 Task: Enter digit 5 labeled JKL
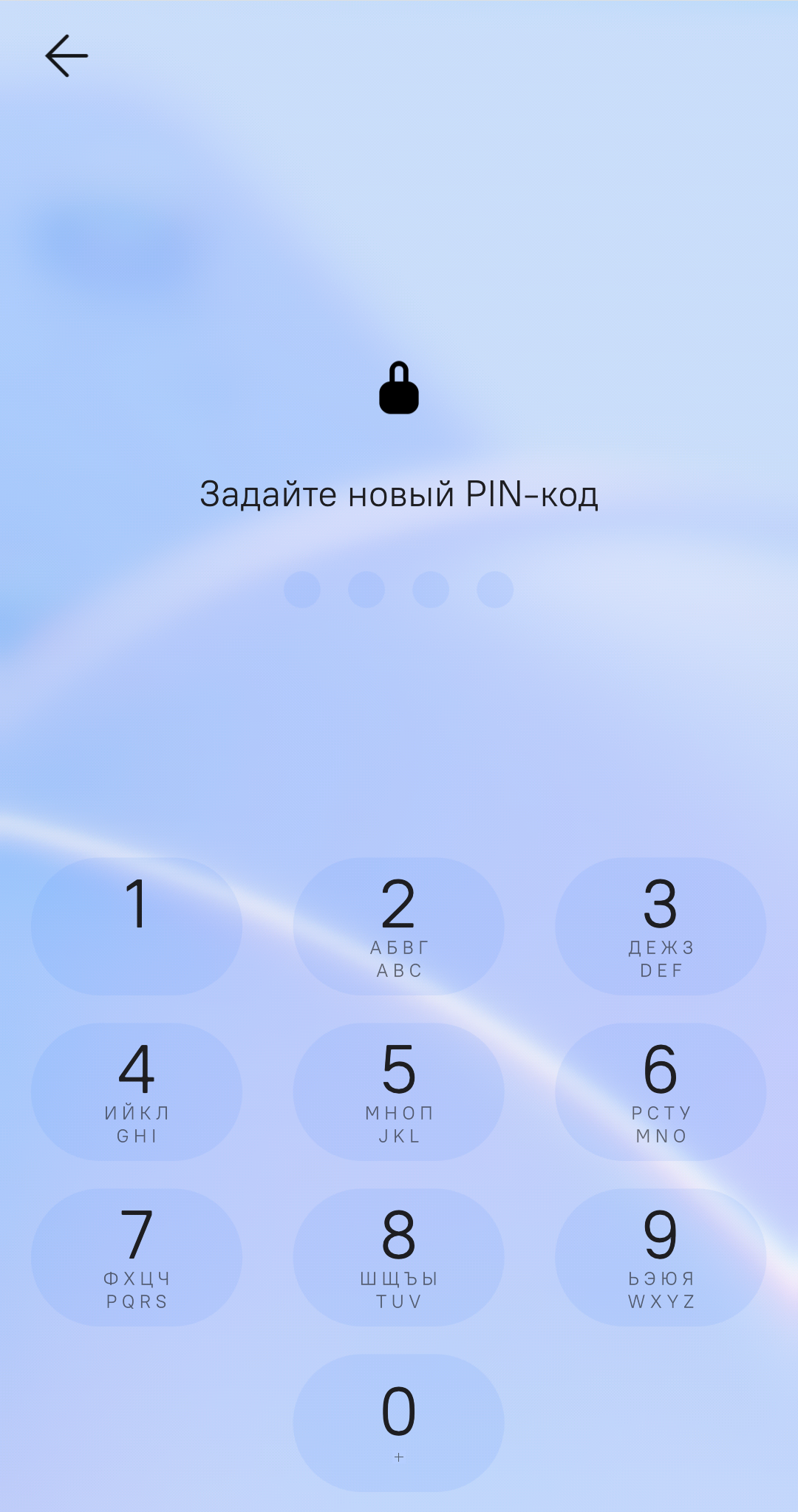[x=398, y=1092]
